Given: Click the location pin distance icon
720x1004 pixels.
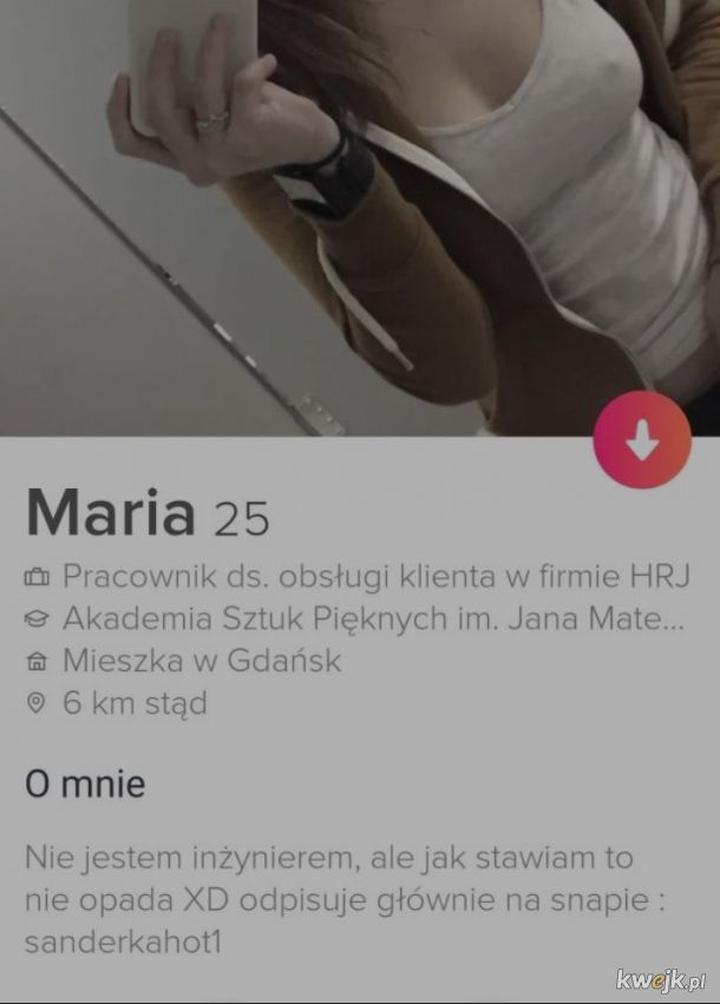Looking at the screenshot, I should pyautogui.click(x=38, y=703).
